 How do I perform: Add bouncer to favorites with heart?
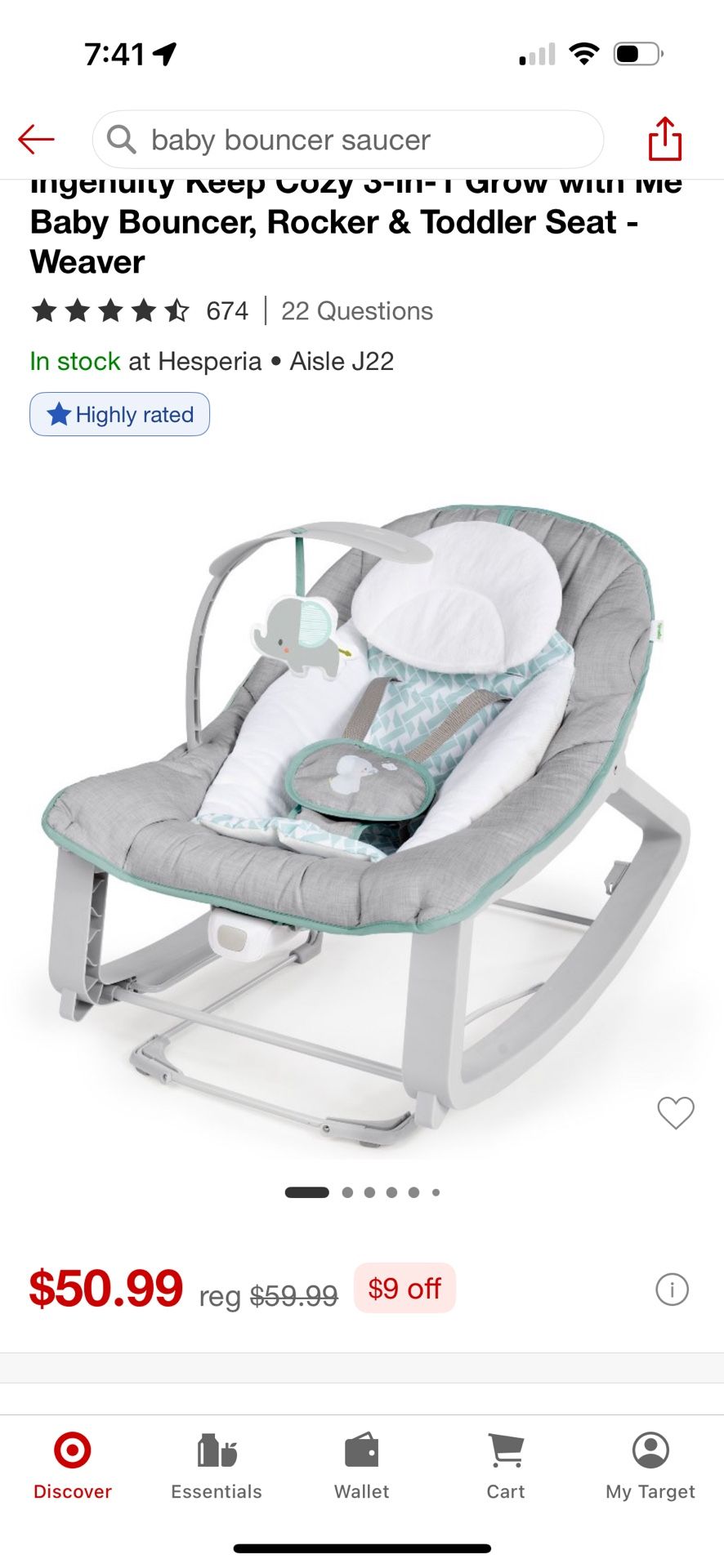pyautogui.click(x=675, y=1112)
